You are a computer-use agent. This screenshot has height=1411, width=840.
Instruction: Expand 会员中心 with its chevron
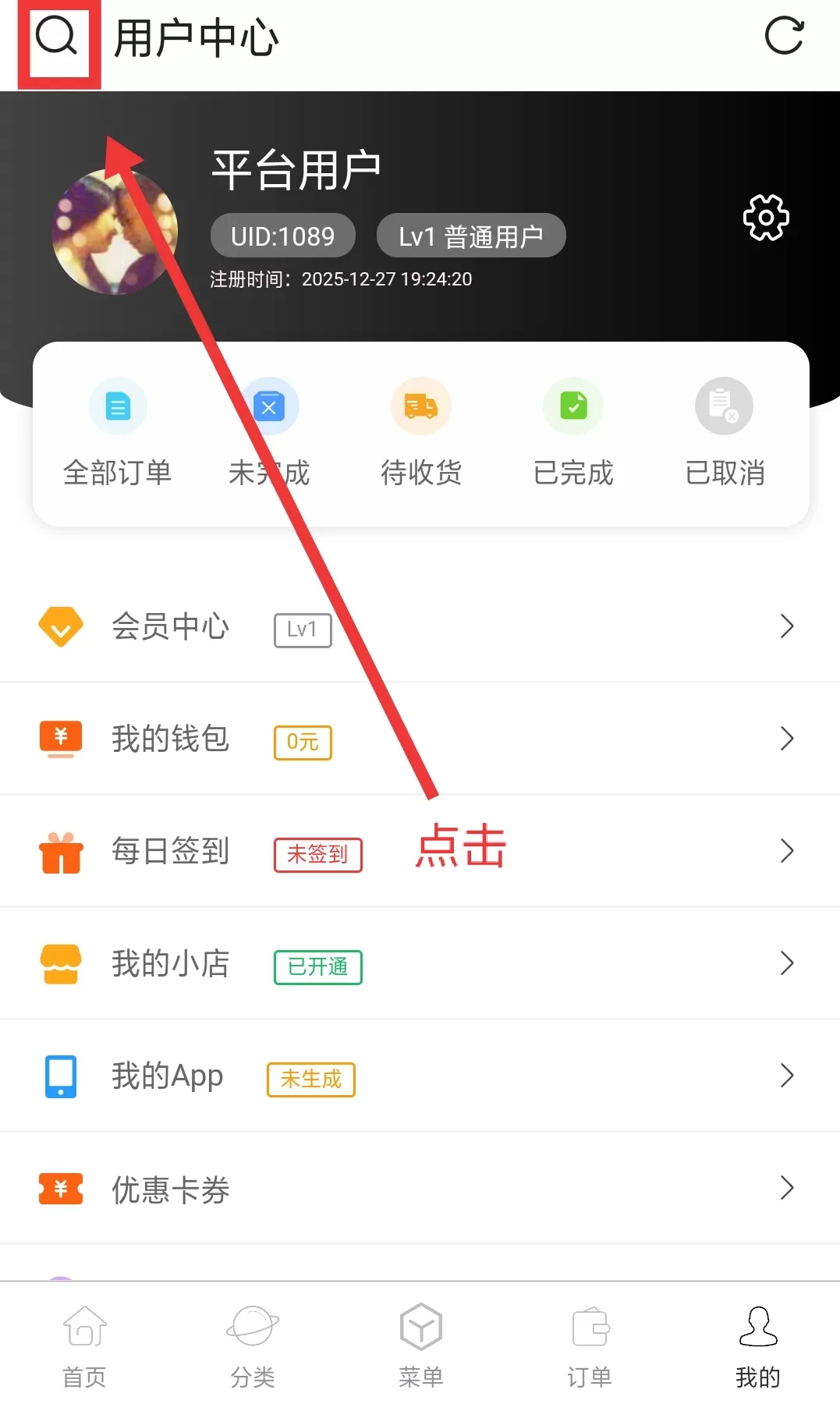coord(786,626)
